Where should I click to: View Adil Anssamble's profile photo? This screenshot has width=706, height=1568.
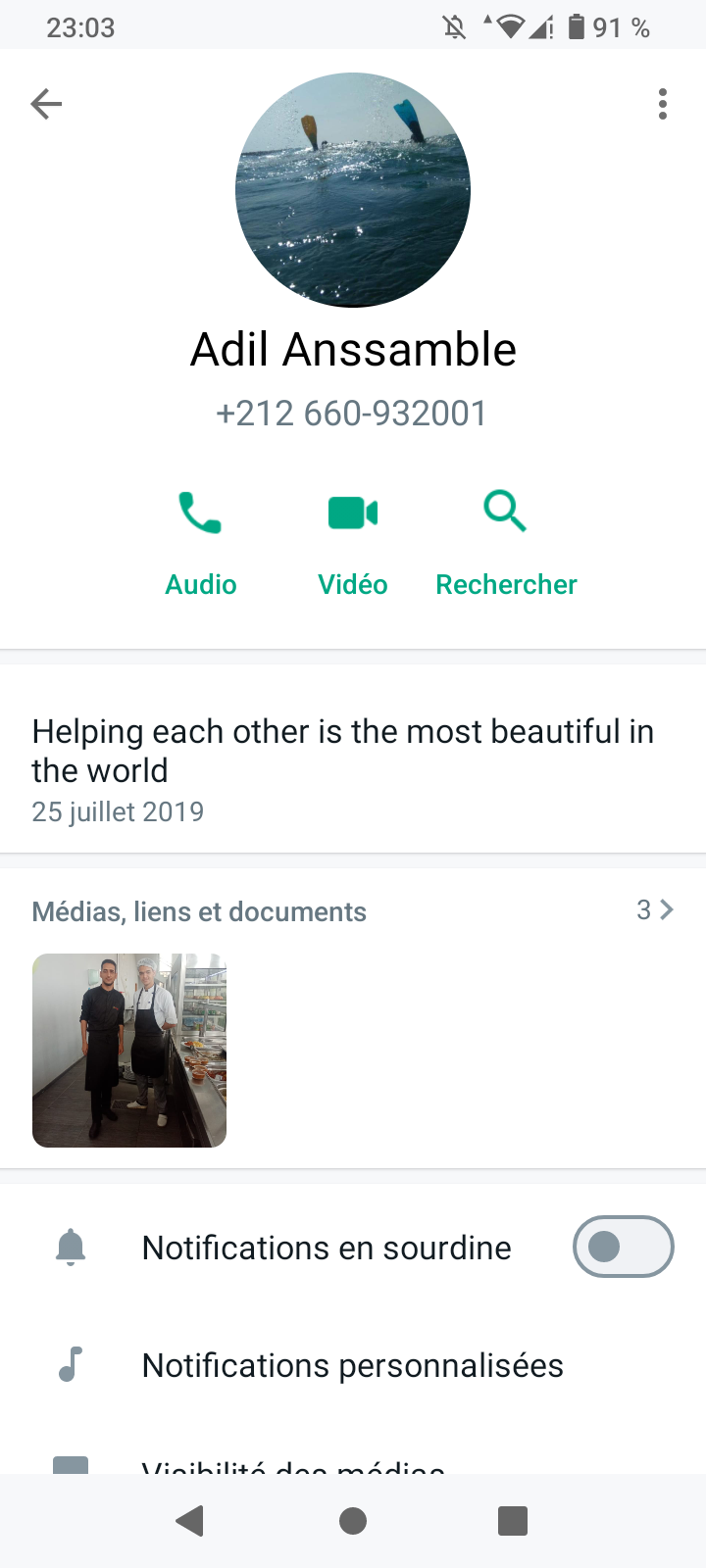click(x=353, y=190)
